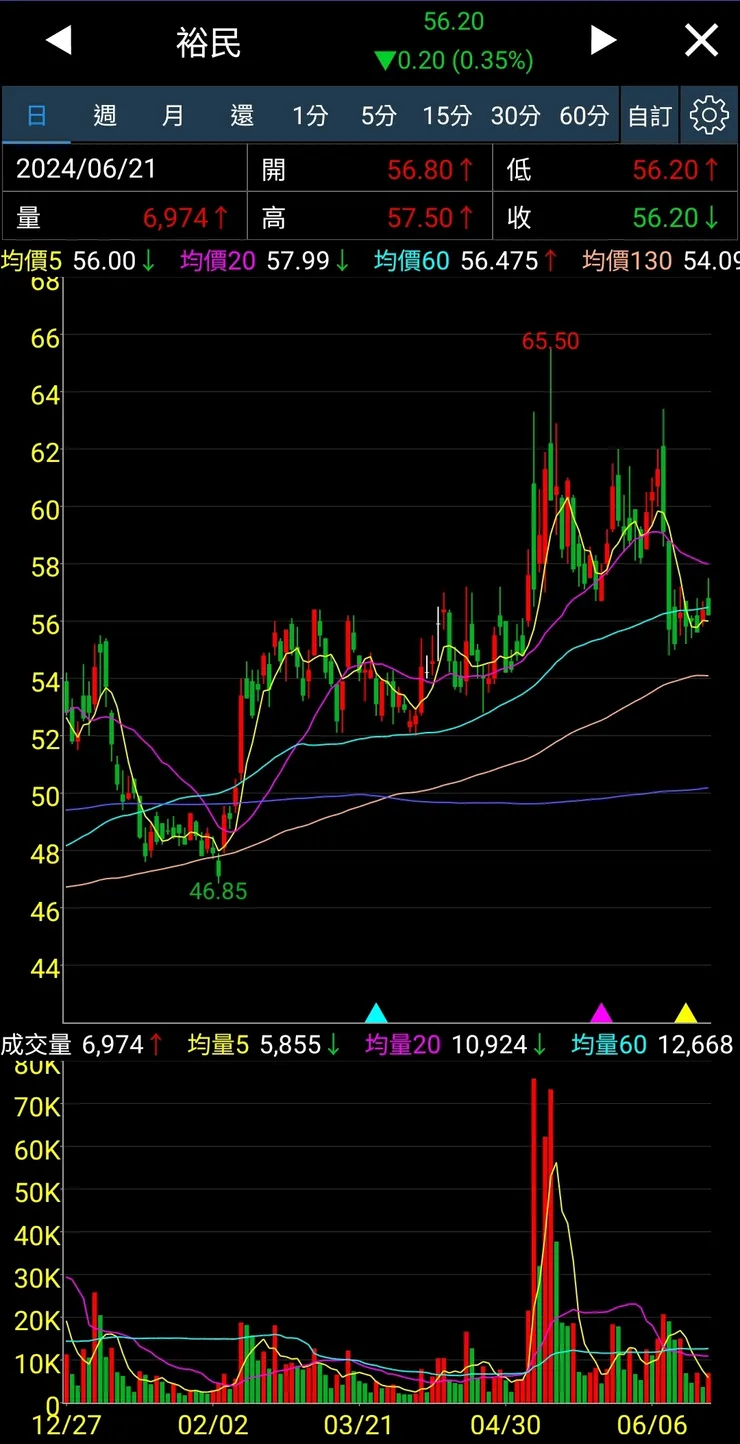Select the 日 daily chart tab
The image size is (740, 1444).
tap(36, 116)
